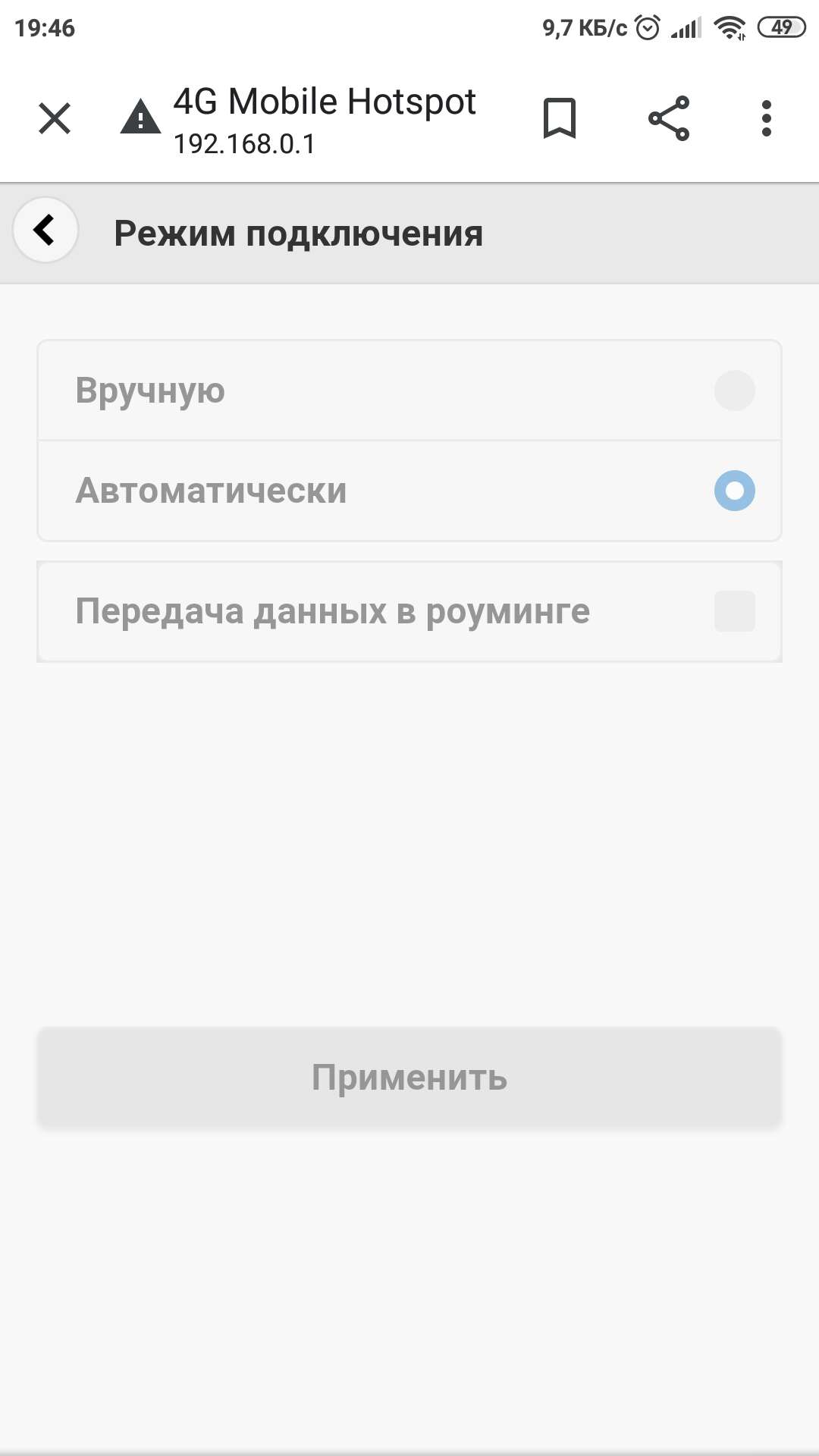This screenshot has width=819, height=1456.
Task: Bookmark the 4G Mobile Hotspot page
Action: pos(560,118)
